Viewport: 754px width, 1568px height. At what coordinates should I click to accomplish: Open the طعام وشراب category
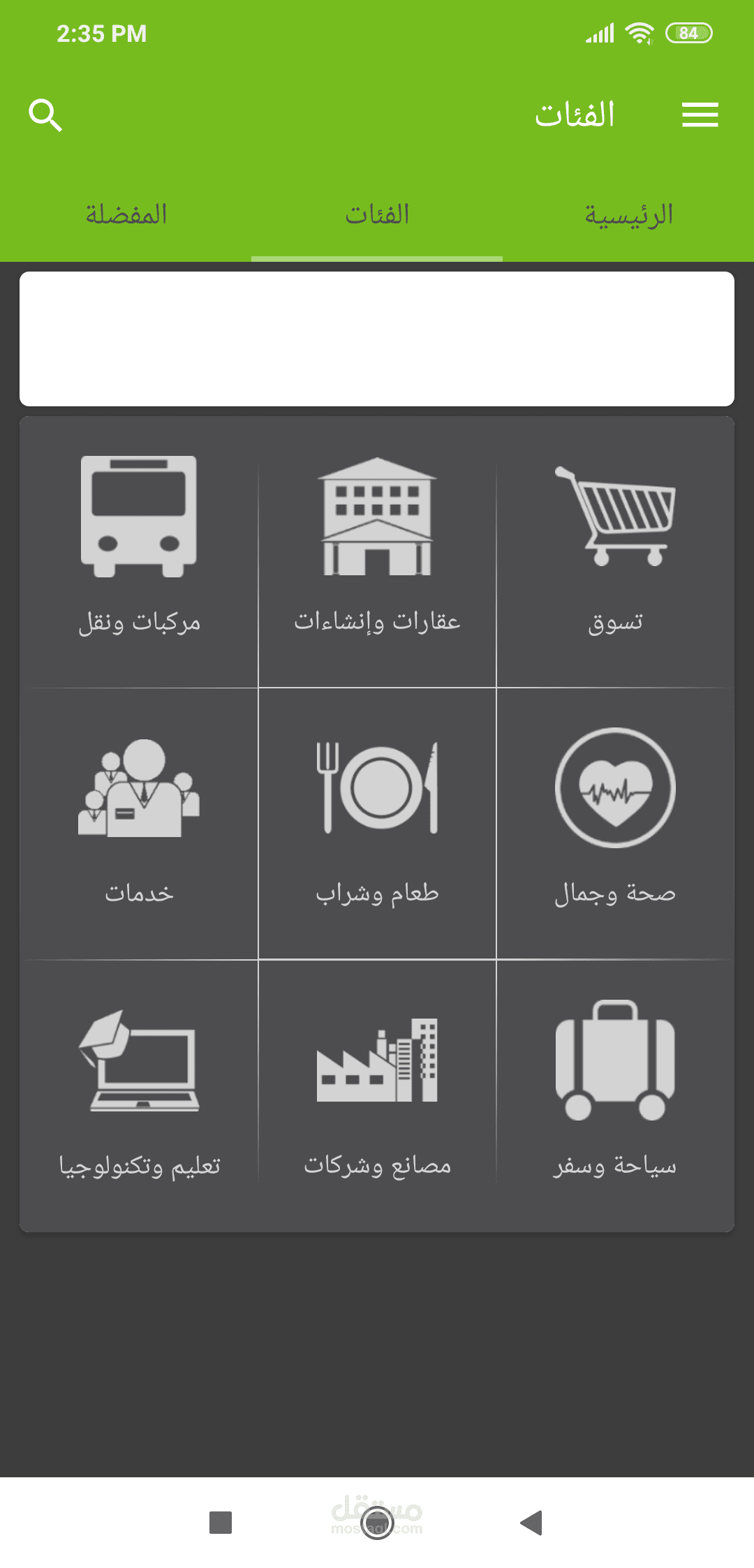tap(377, 824)
